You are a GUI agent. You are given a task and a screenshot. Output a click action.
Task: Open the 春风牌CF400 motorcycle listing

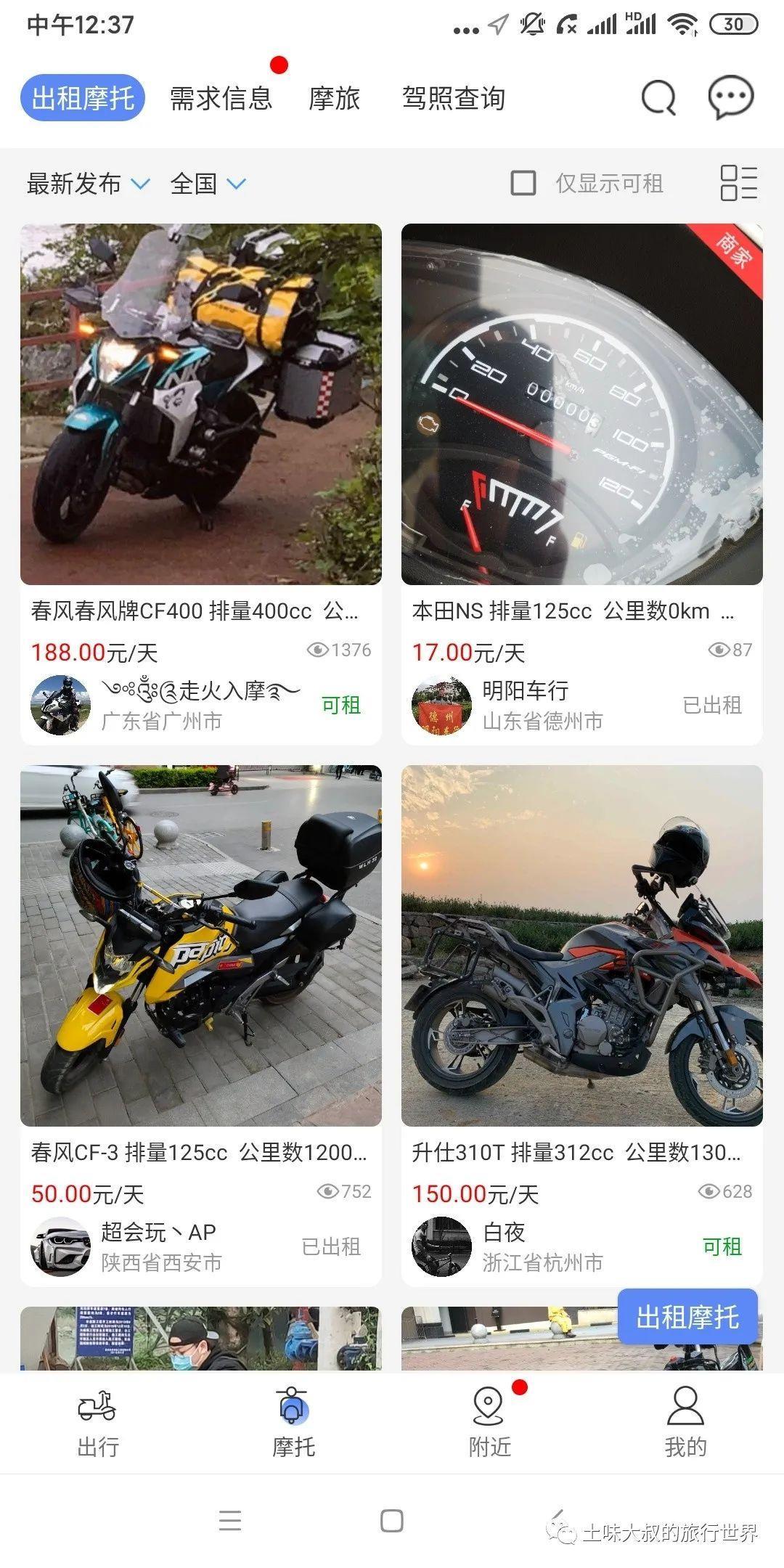pyautogui.click(x=200, y=405)
